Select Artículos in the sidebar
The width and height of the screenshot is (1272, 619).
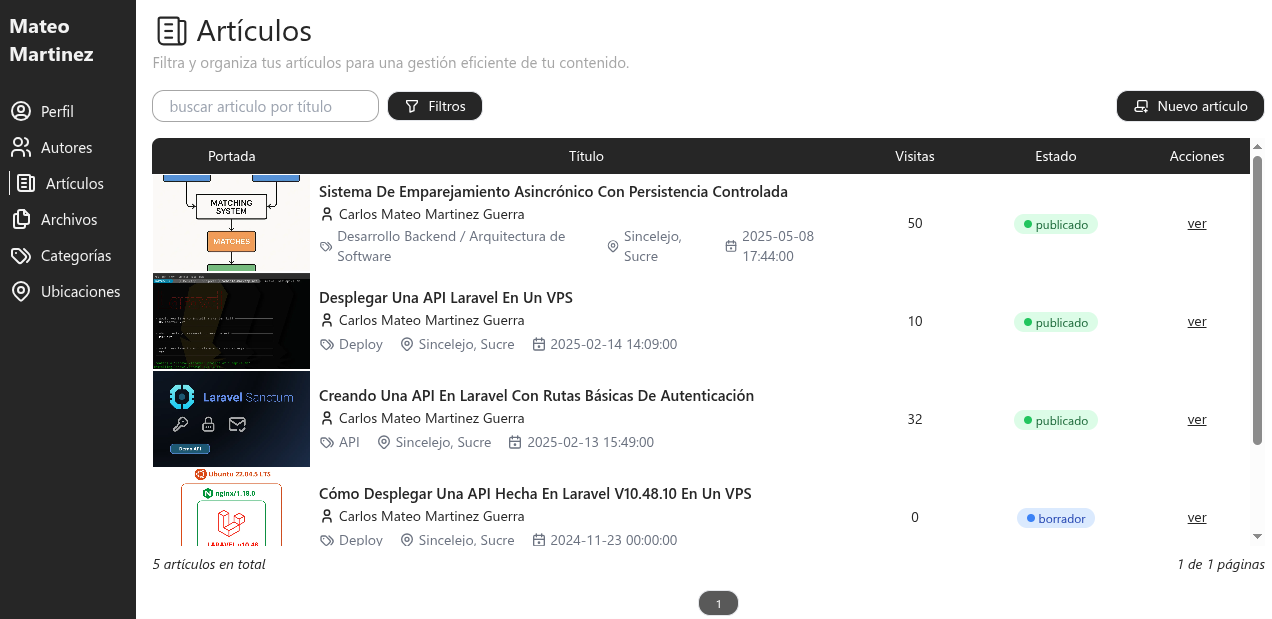pos(74,184)
